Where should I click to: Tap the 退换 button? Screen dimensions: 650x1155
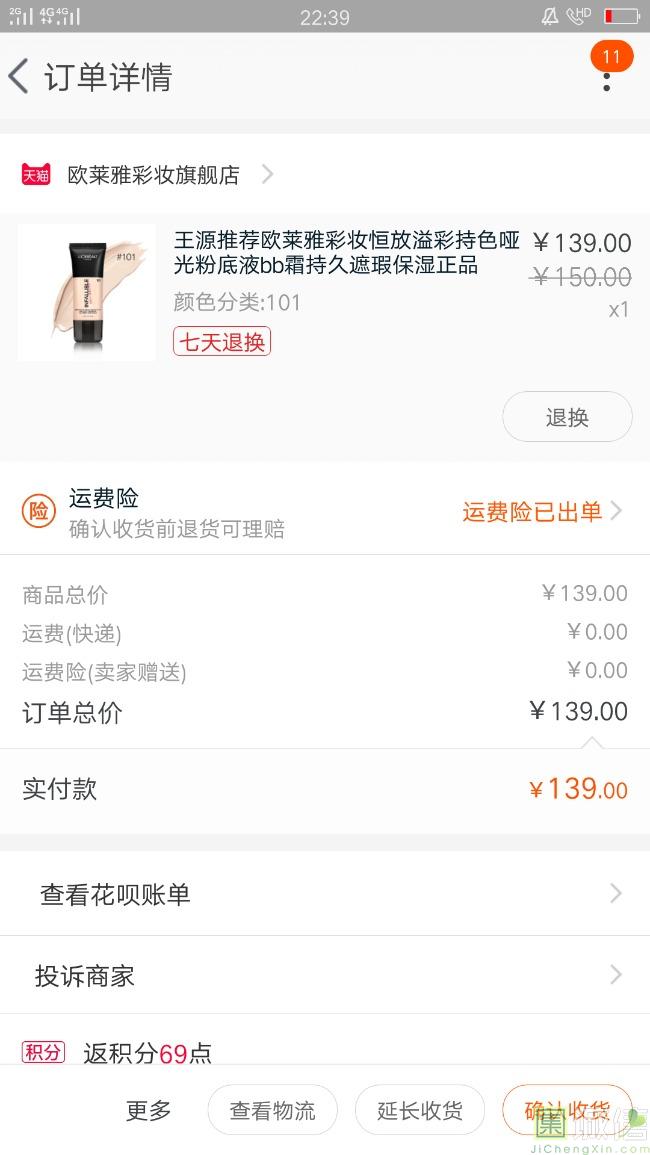tap(567, 417)
